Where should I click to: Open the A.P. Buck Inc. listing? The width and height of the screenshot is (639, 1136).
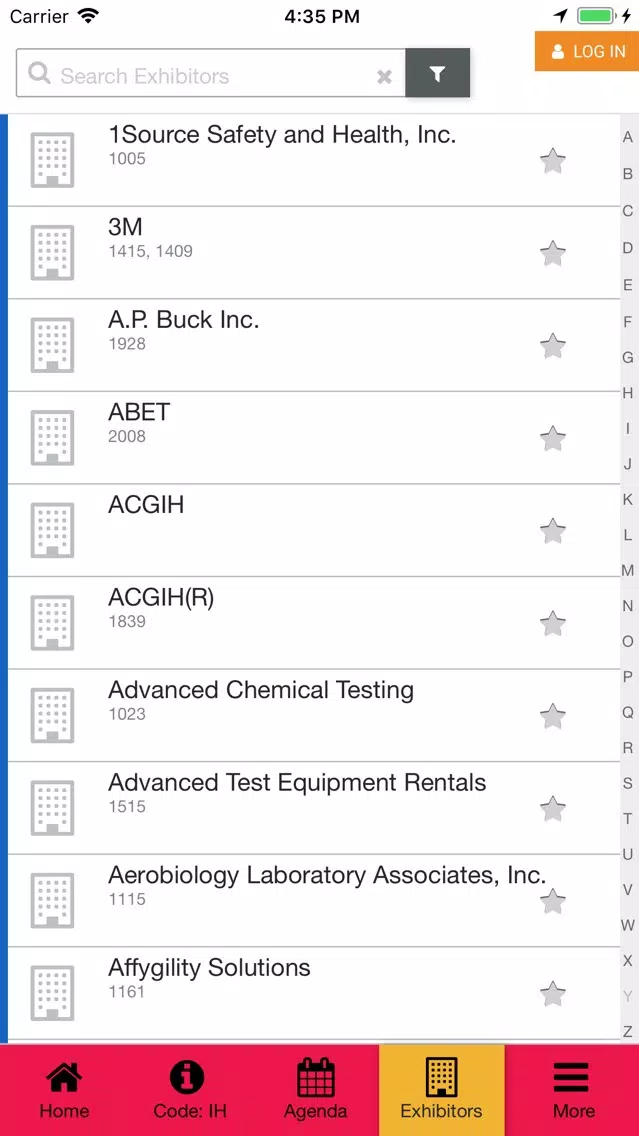click(x=314, y=346)
